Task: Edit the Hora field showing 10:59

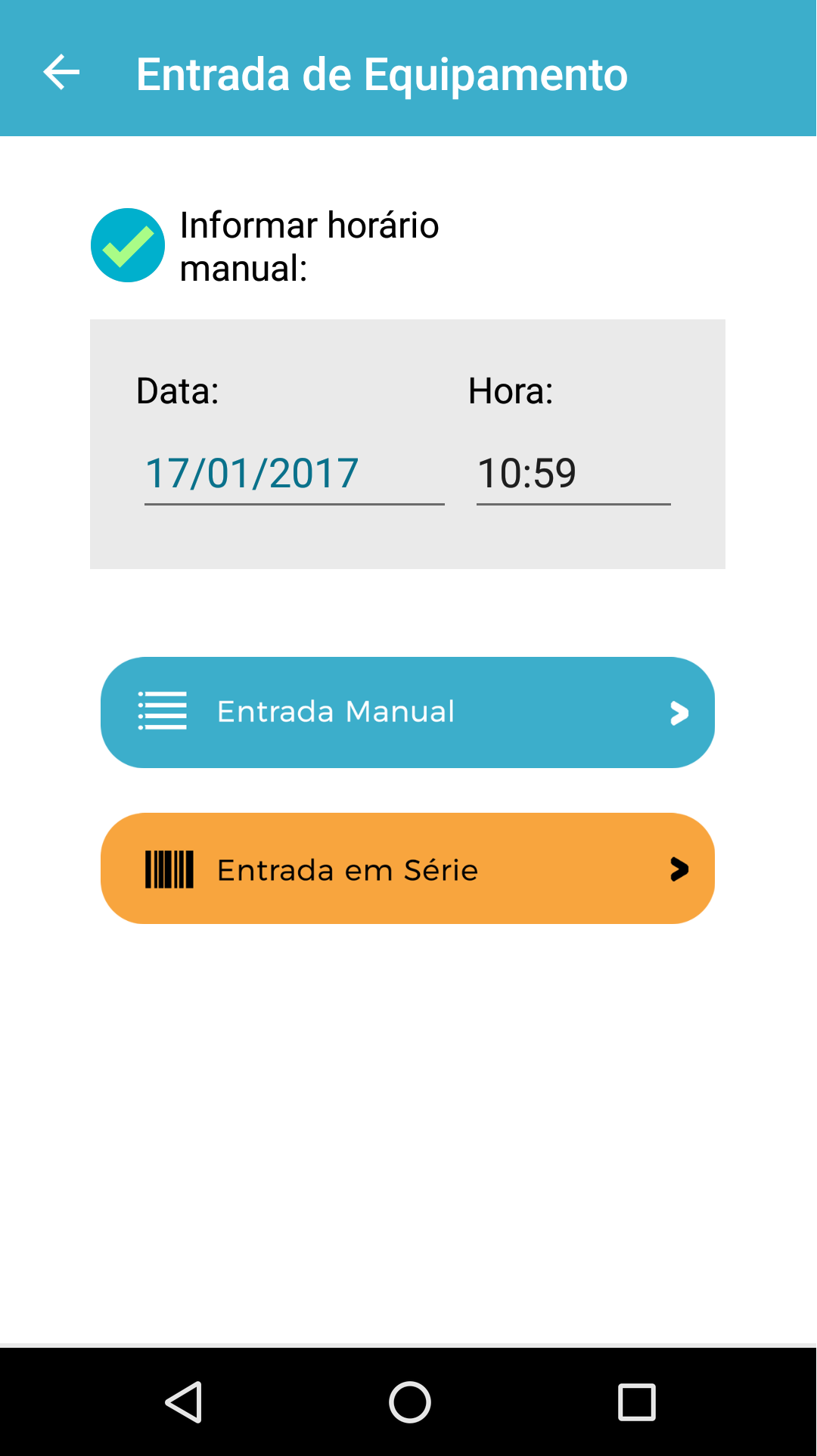Action: [x=573, y=474]
